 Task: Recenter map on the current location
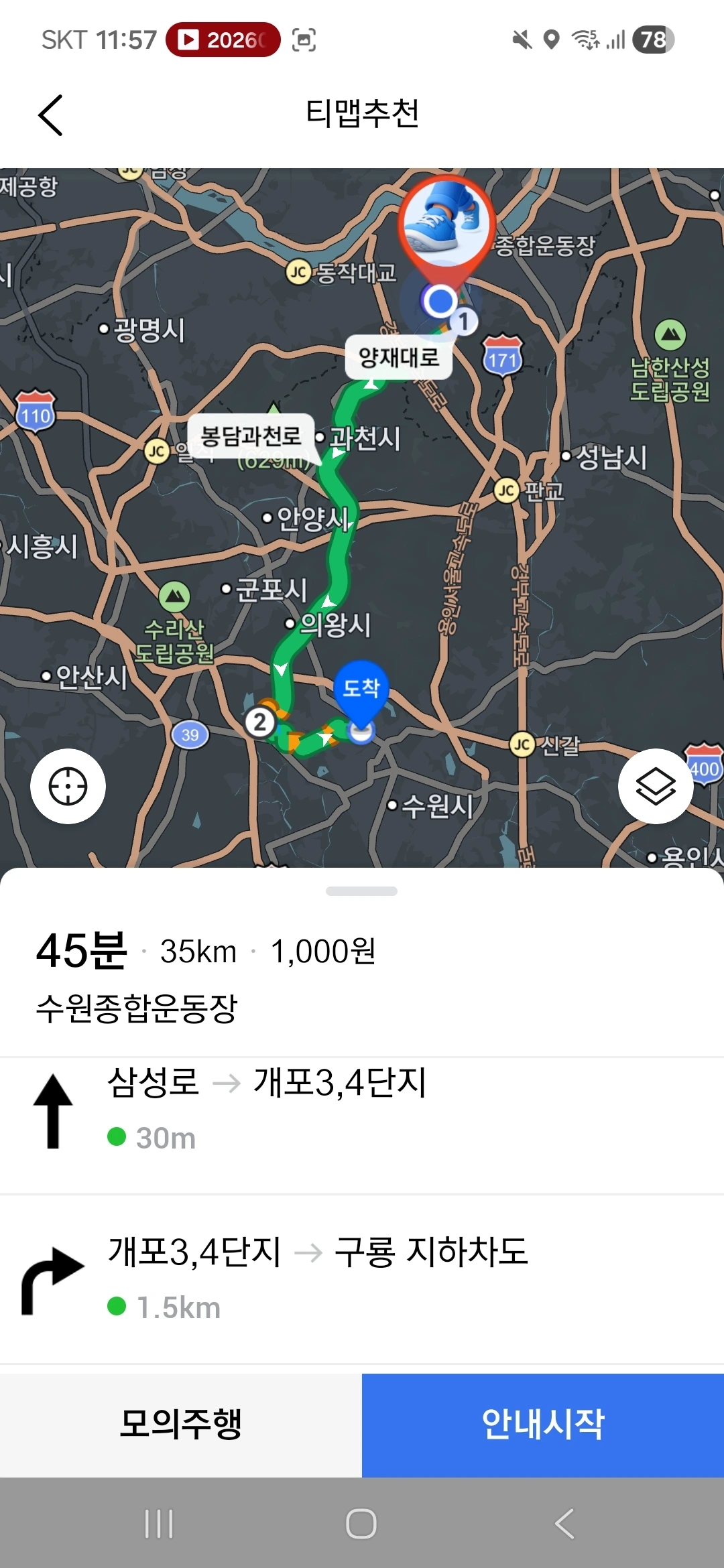[x=68, y=786]
